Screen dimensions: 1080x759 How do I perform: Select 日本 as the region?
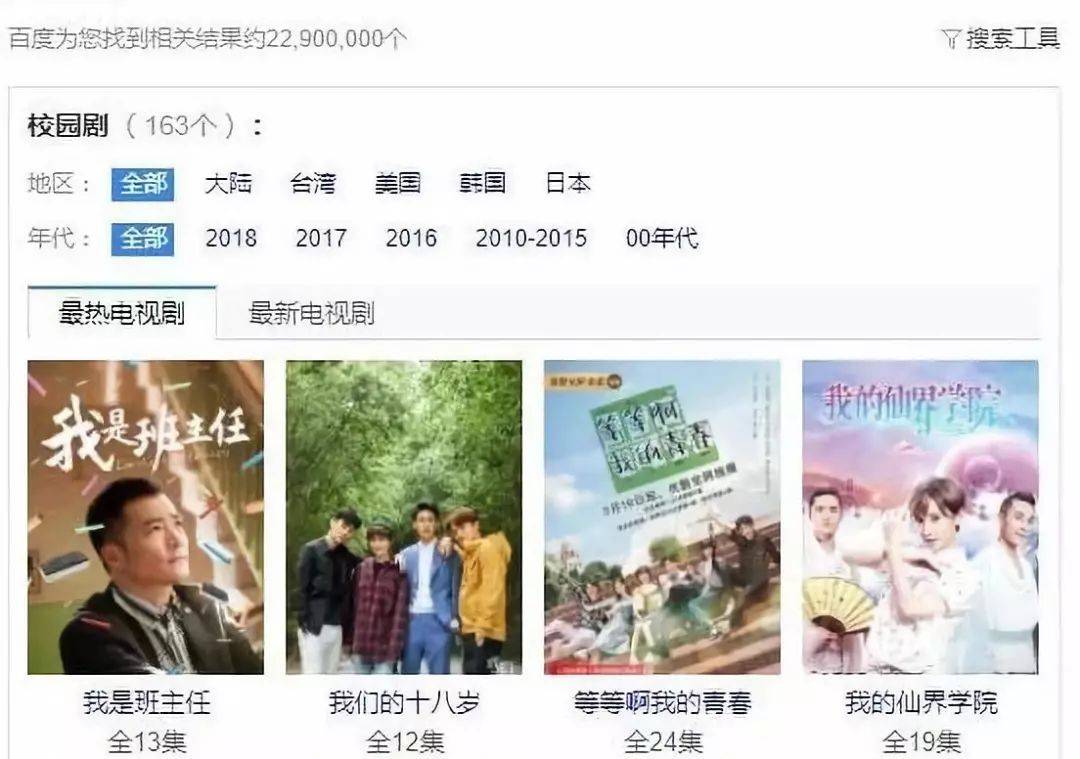click(568, 184)
